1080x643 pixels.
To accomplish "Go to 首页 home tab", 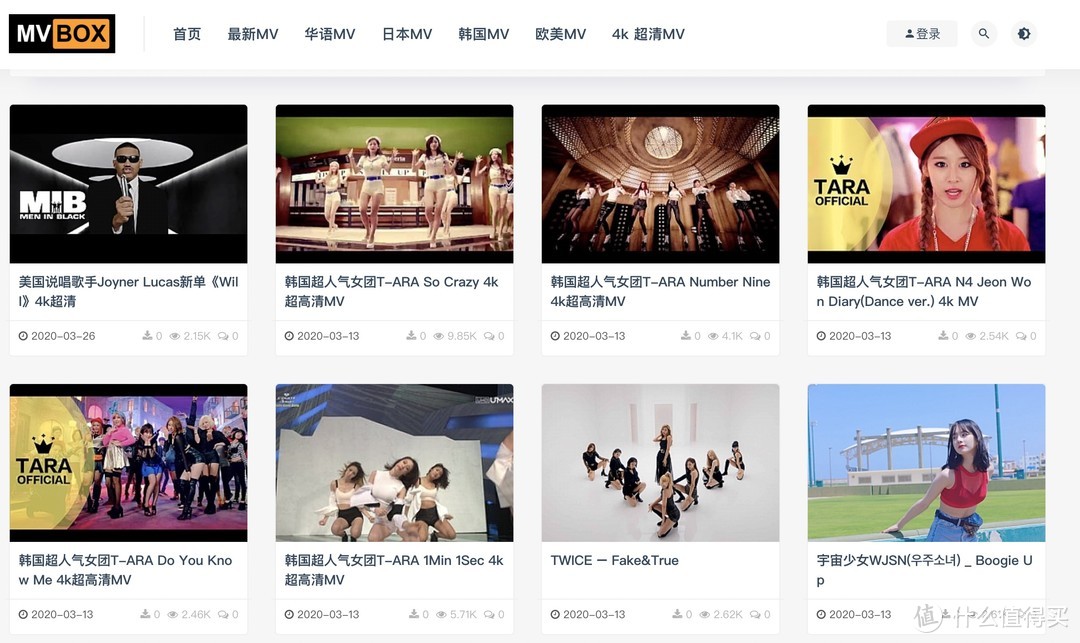I will 186,34.
